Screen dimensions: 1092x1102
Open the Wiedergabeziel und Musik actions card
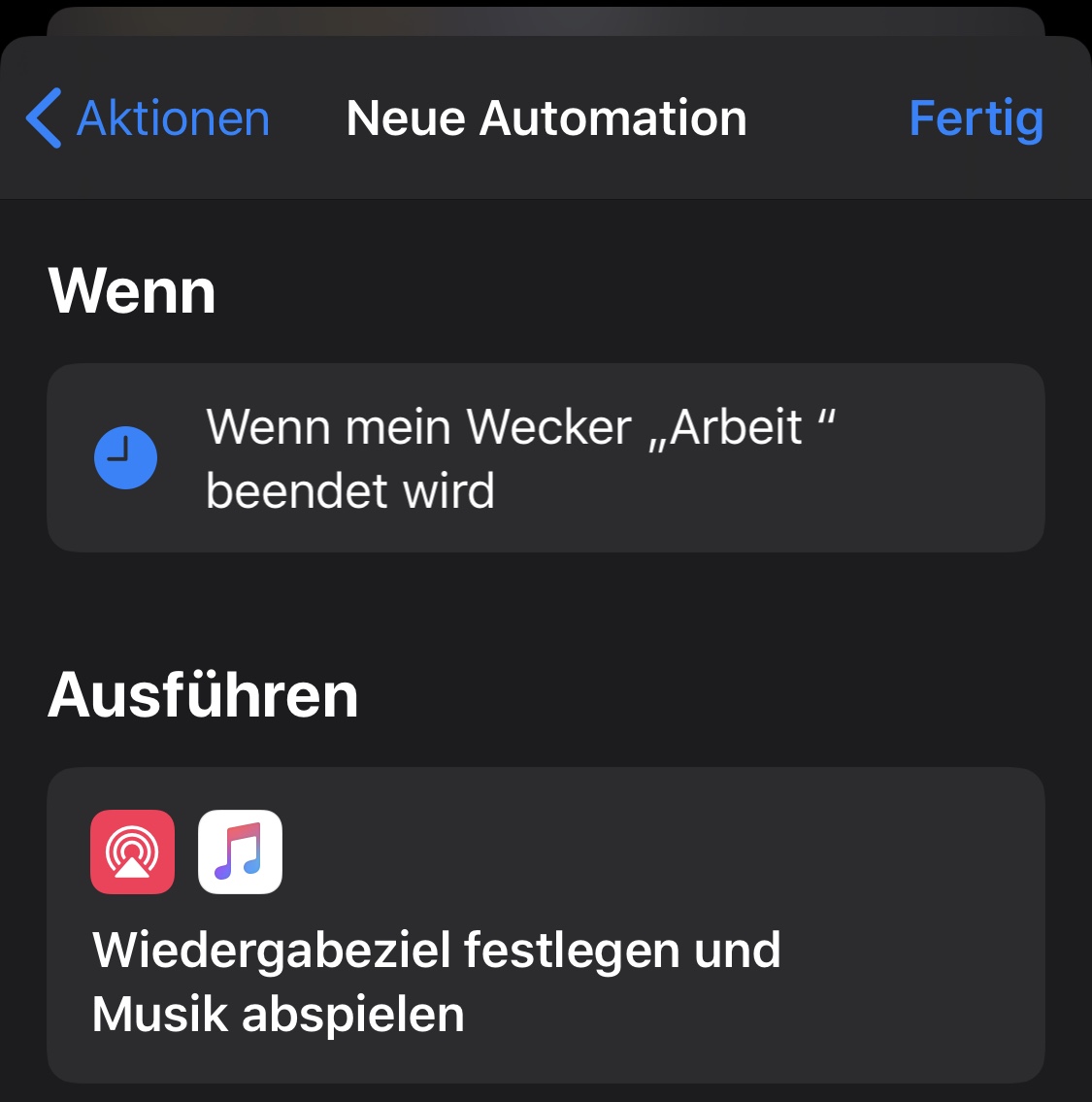point(546,924)
